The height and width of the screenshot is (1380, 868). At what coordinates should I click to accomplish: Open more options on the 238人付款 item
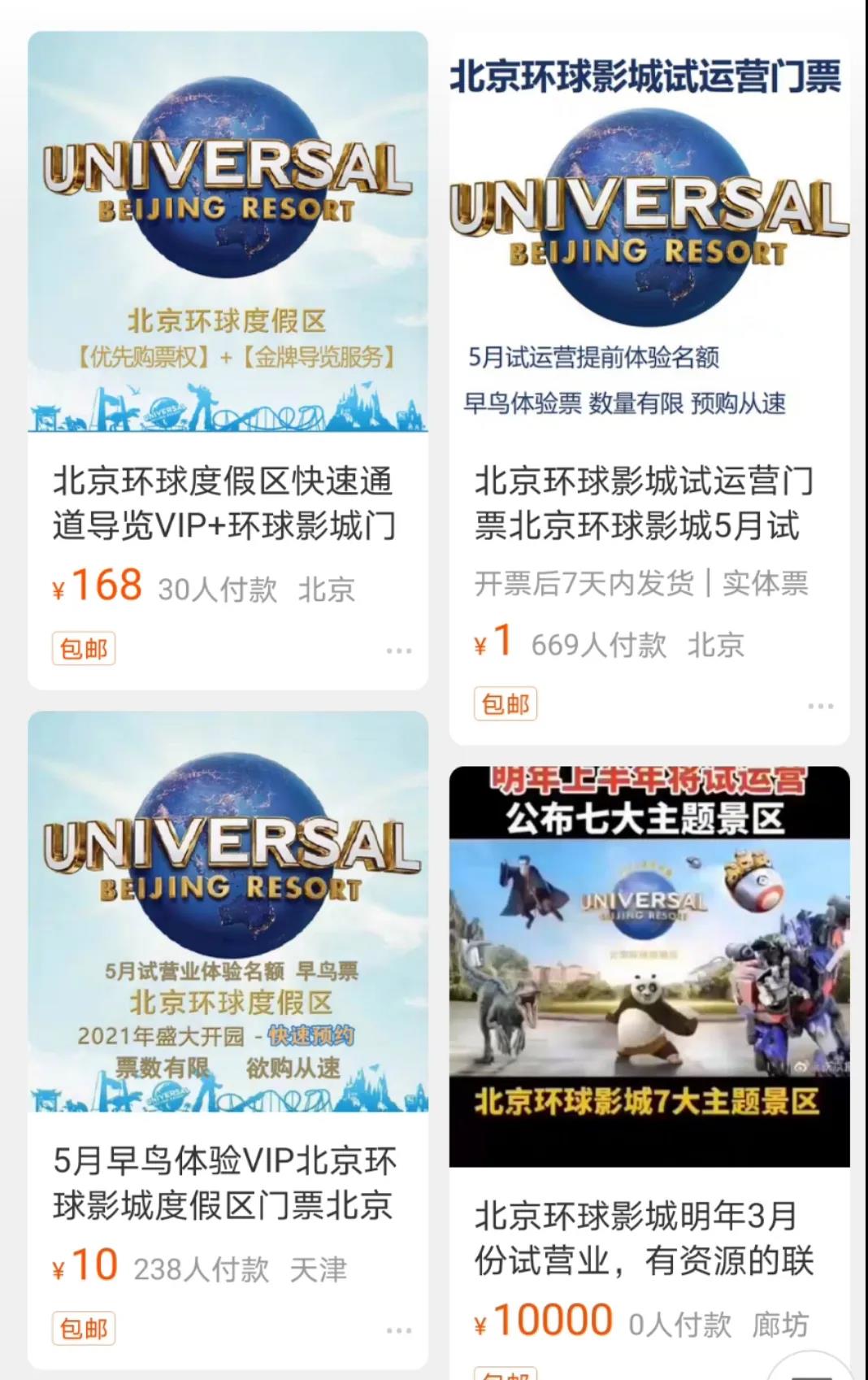coord(399,1330)
